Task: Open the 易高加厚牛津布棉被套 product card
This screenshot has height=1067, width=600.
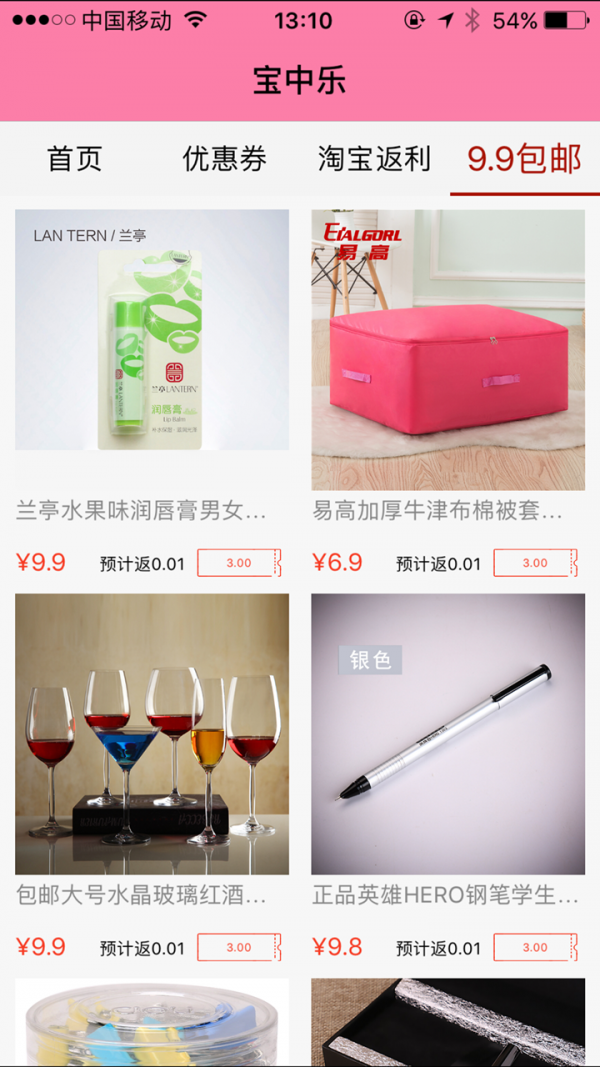Action: coord(448,350)
